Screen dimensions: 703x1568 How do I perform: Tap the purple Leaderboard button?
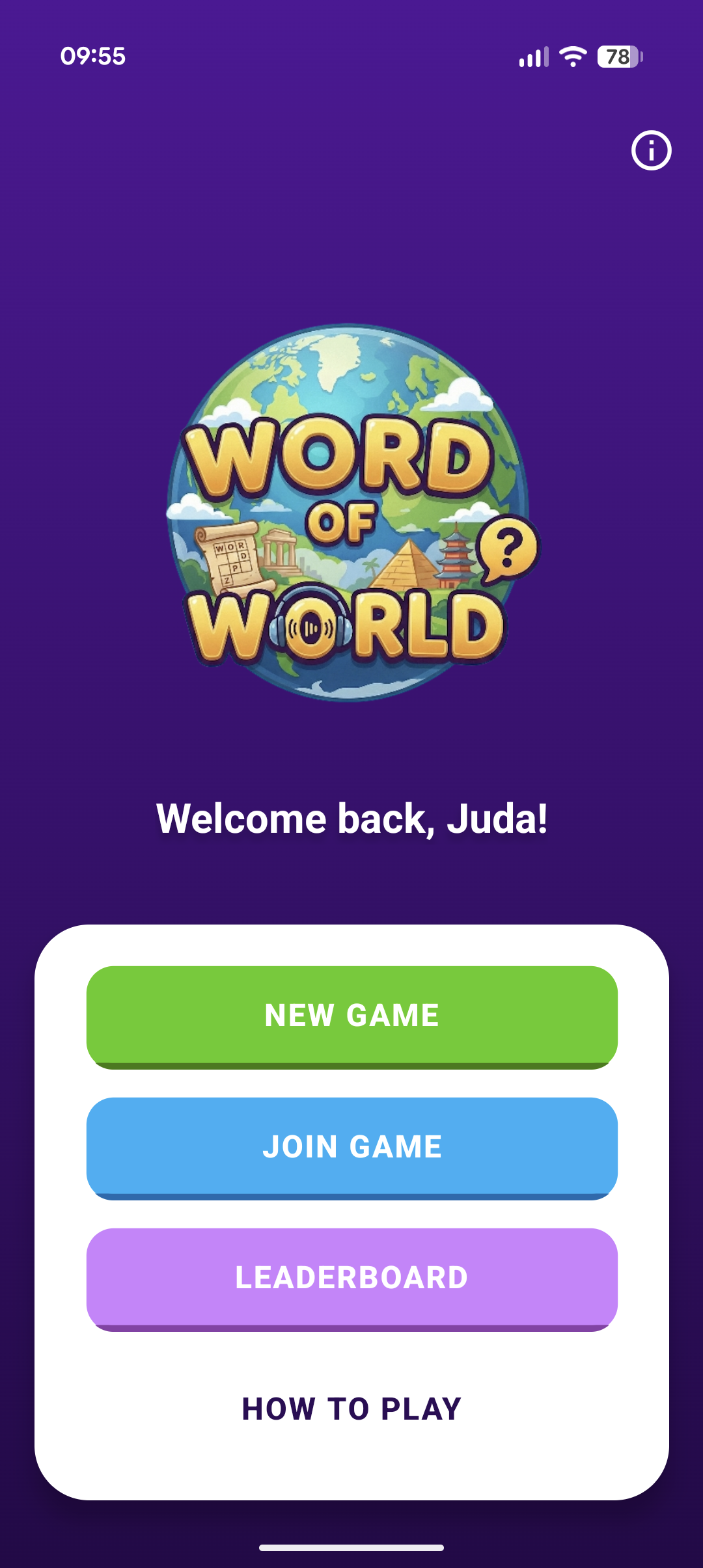tap(351, 1278)
